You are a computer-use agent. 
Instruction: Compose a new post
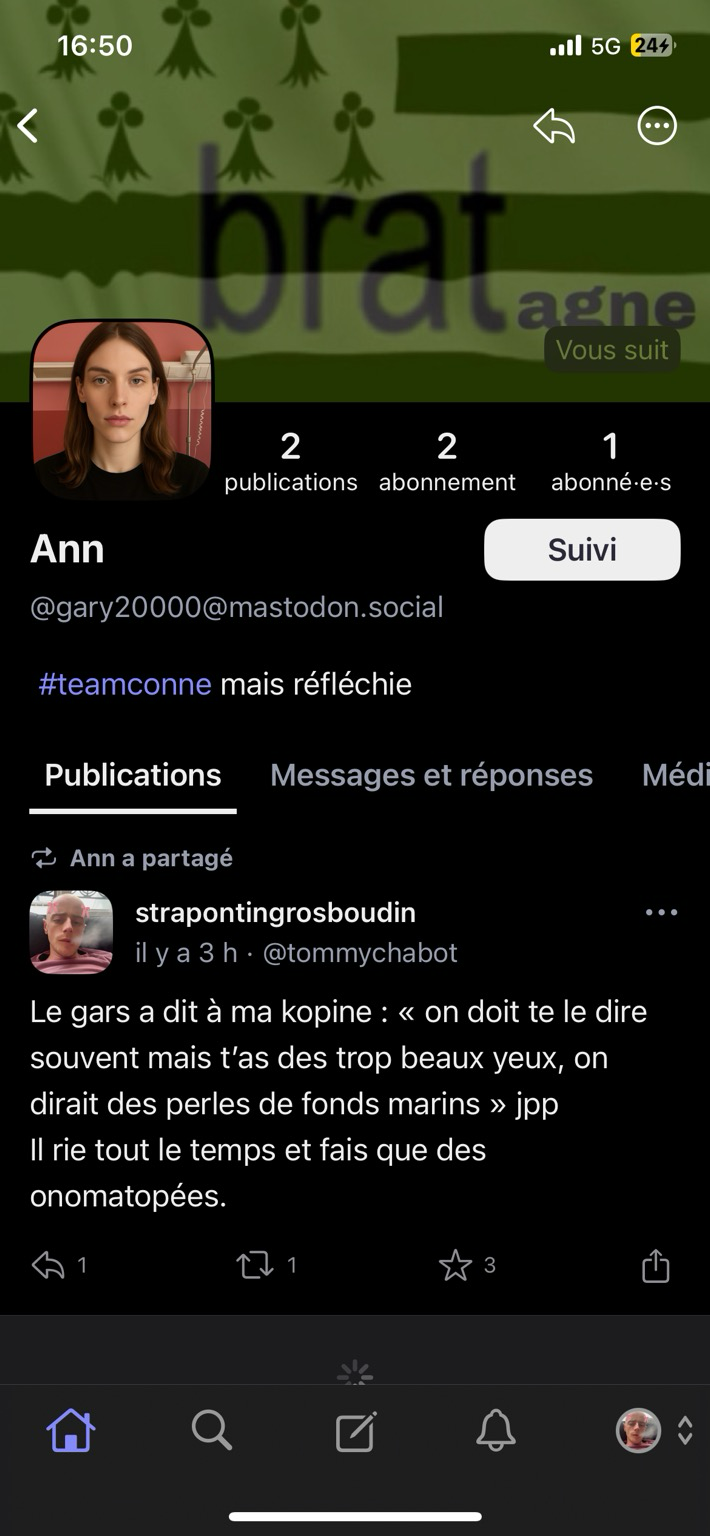(355, 1431)
